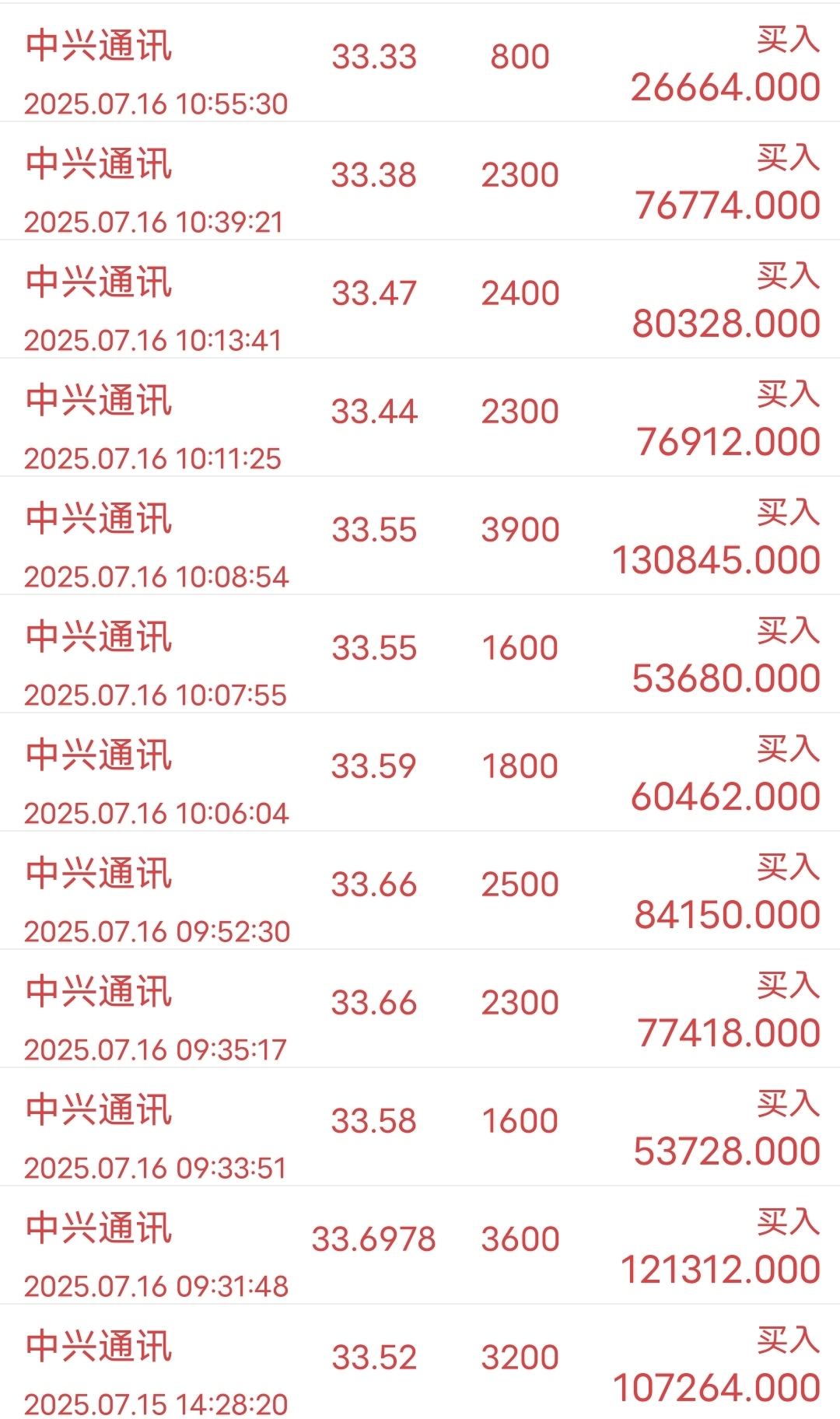View the trade record at 10:07:55

tap(420, 653)
